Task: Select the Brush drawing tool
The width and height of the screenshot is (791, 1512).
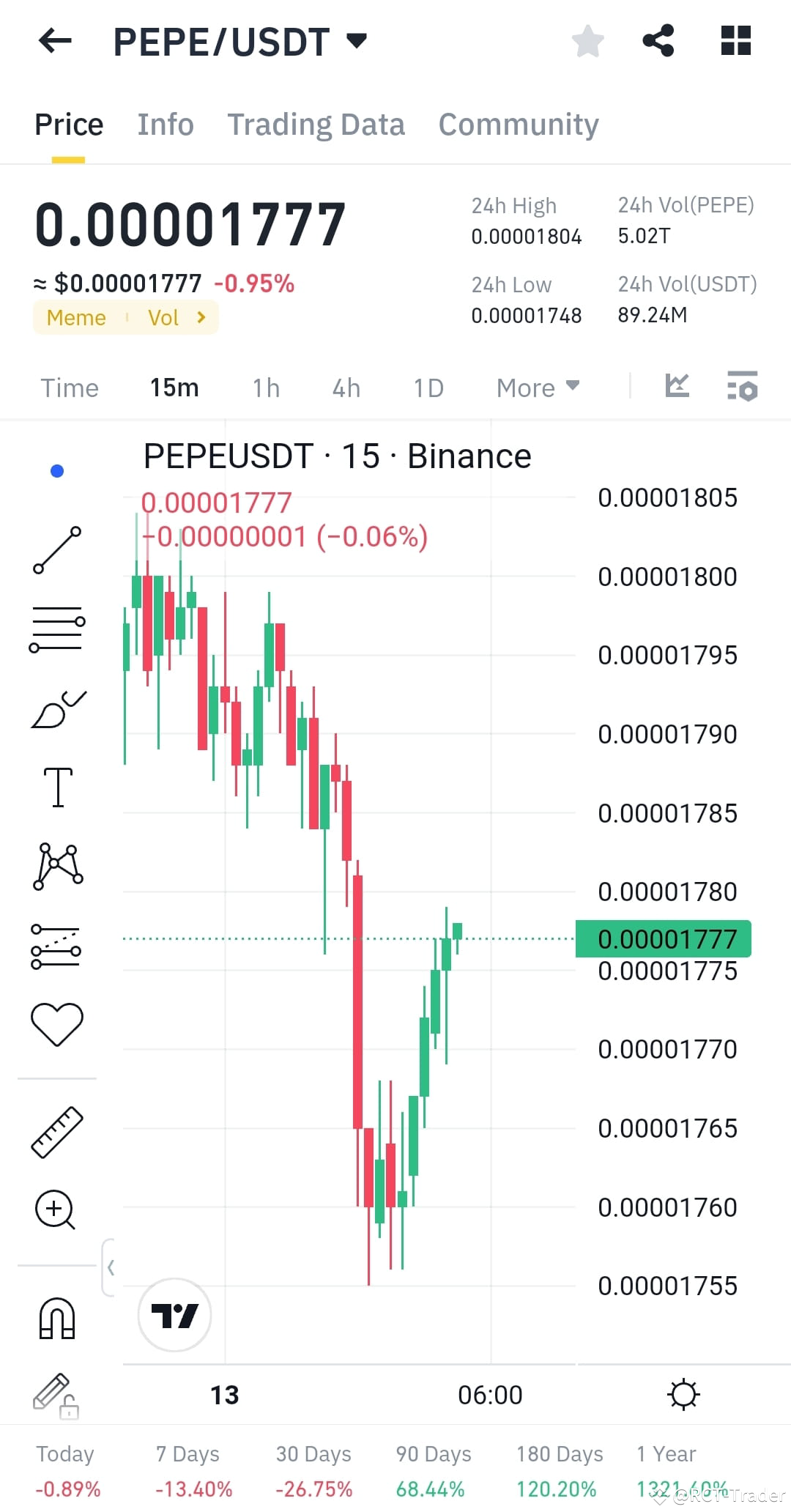Action: (x=57, y=707)
